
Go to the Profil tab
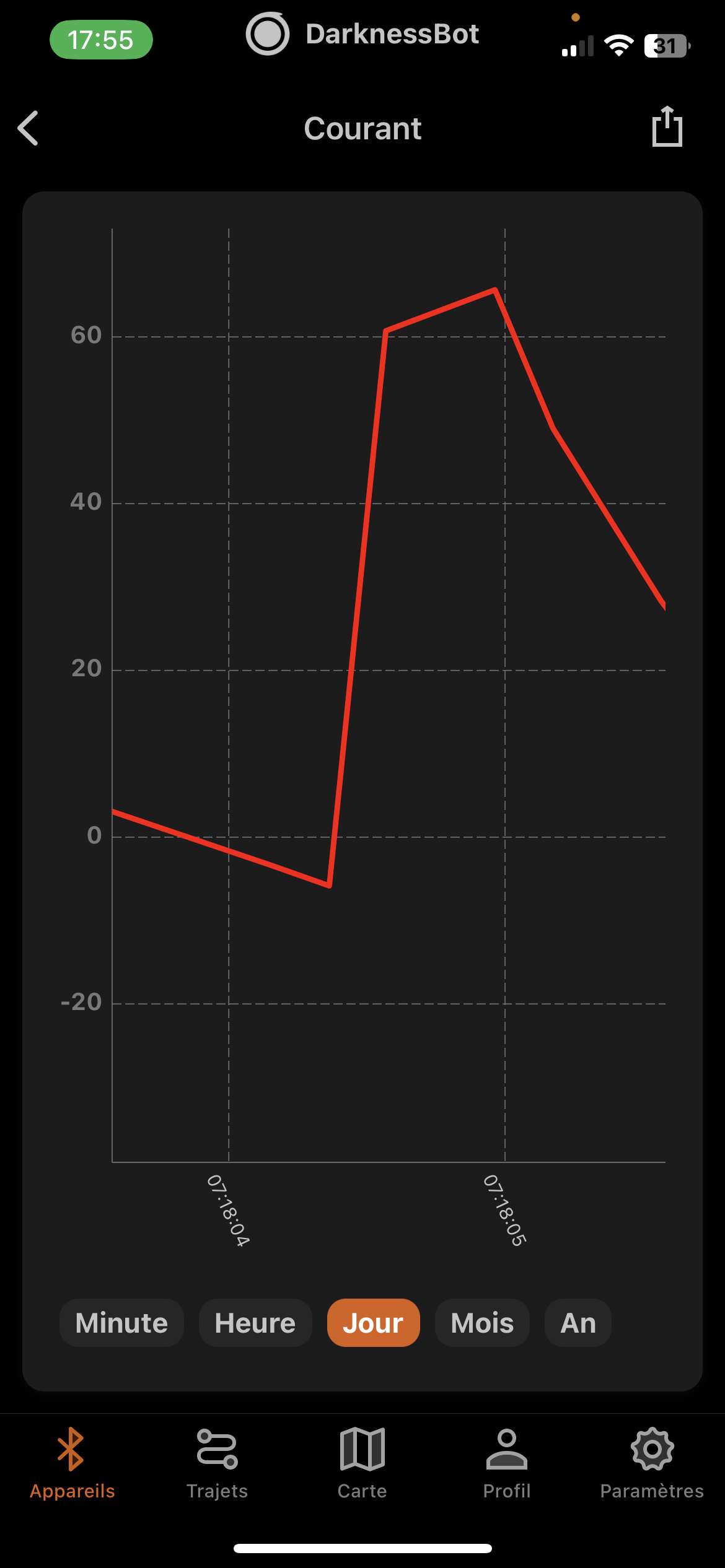[507, 1464]
